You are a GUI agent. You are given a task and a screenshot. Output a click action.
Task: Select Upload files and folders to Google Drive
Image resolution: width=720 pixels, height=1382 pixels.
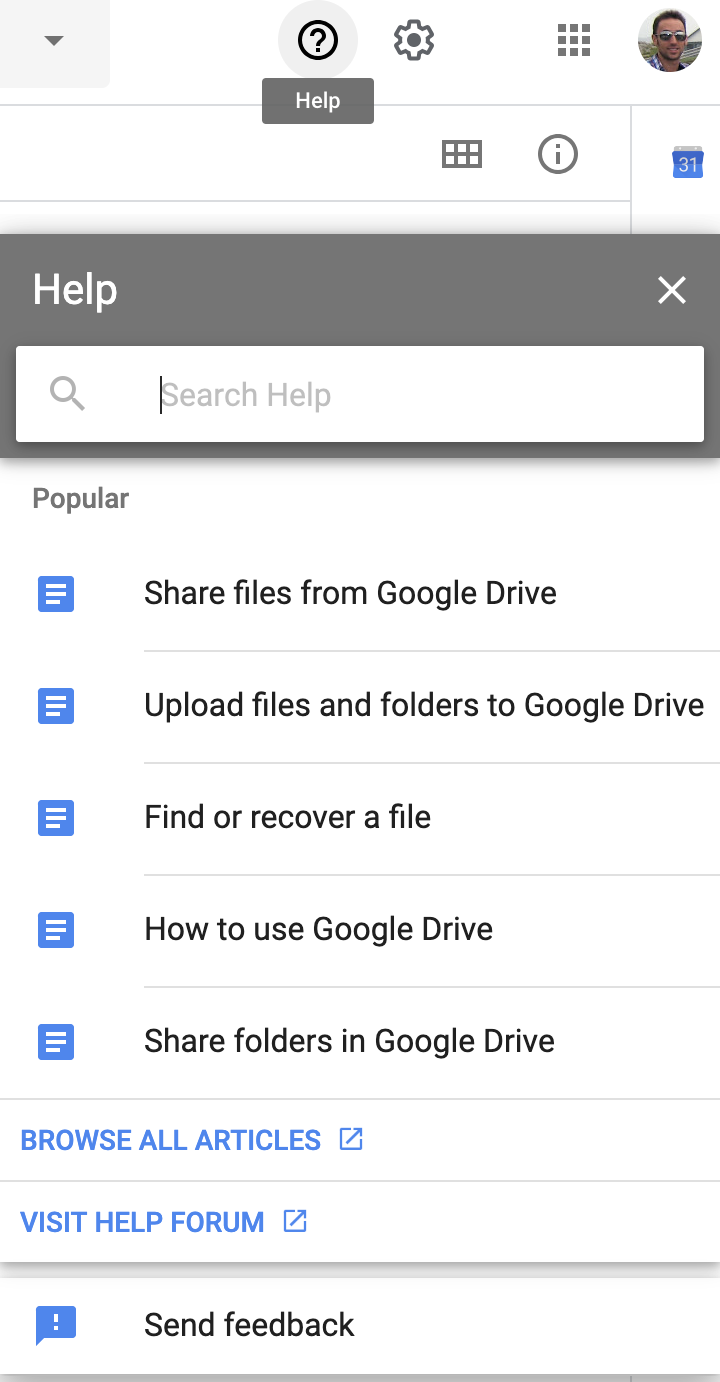[x=424, y=705]
